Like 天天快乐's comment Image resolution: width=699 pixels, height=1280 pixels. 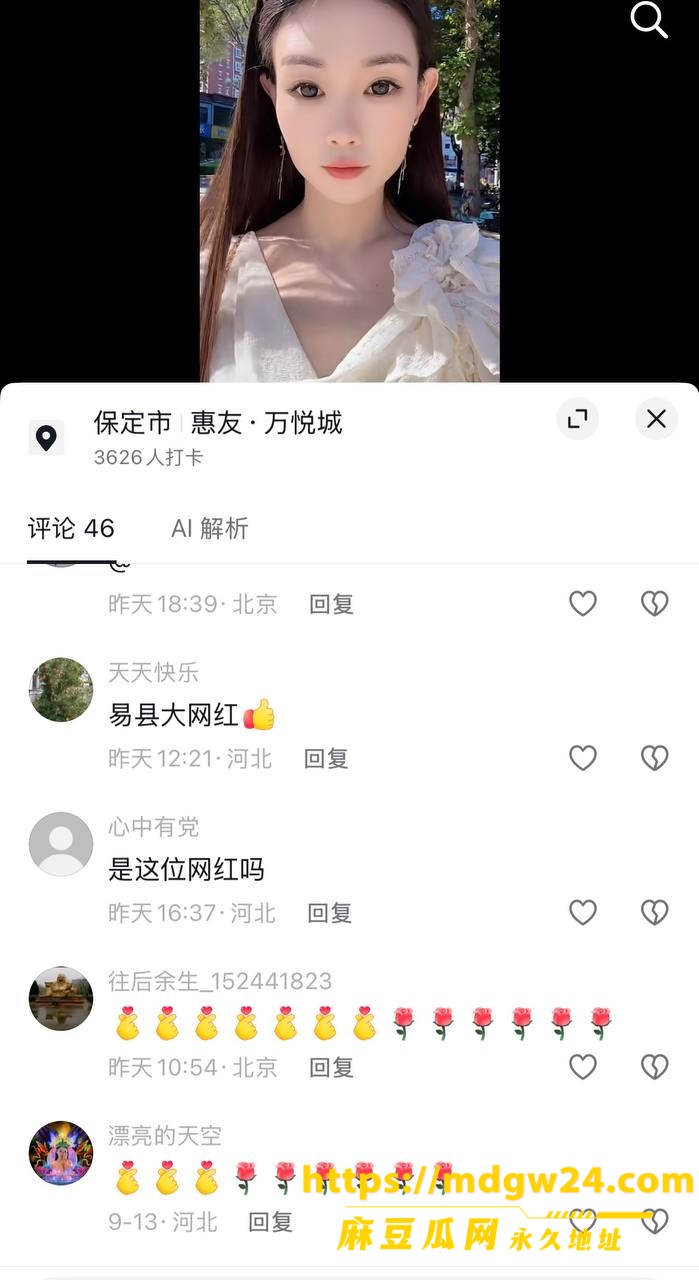[583, 758]
